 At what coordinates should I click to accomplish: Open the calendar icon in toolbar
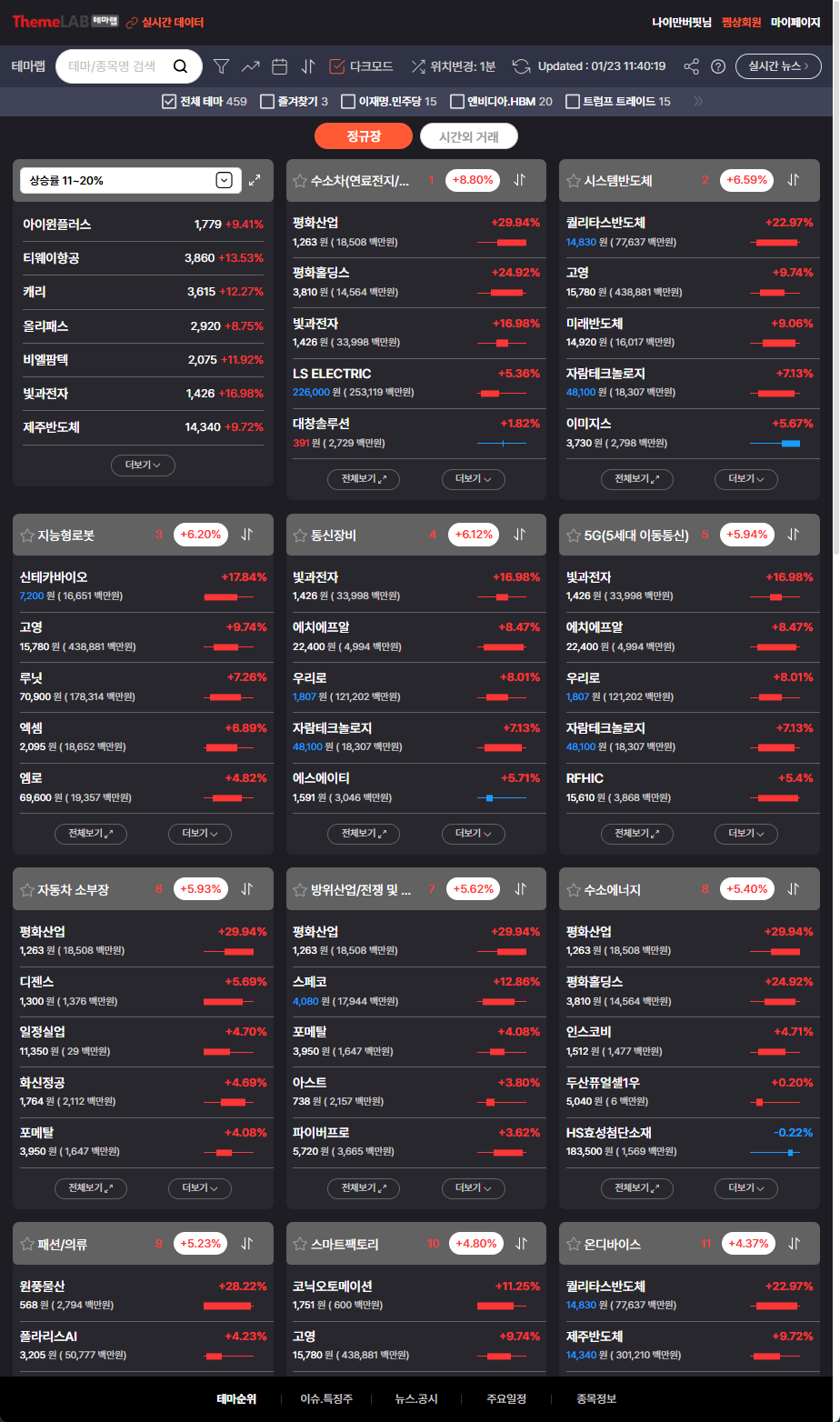tap(280, 66)
